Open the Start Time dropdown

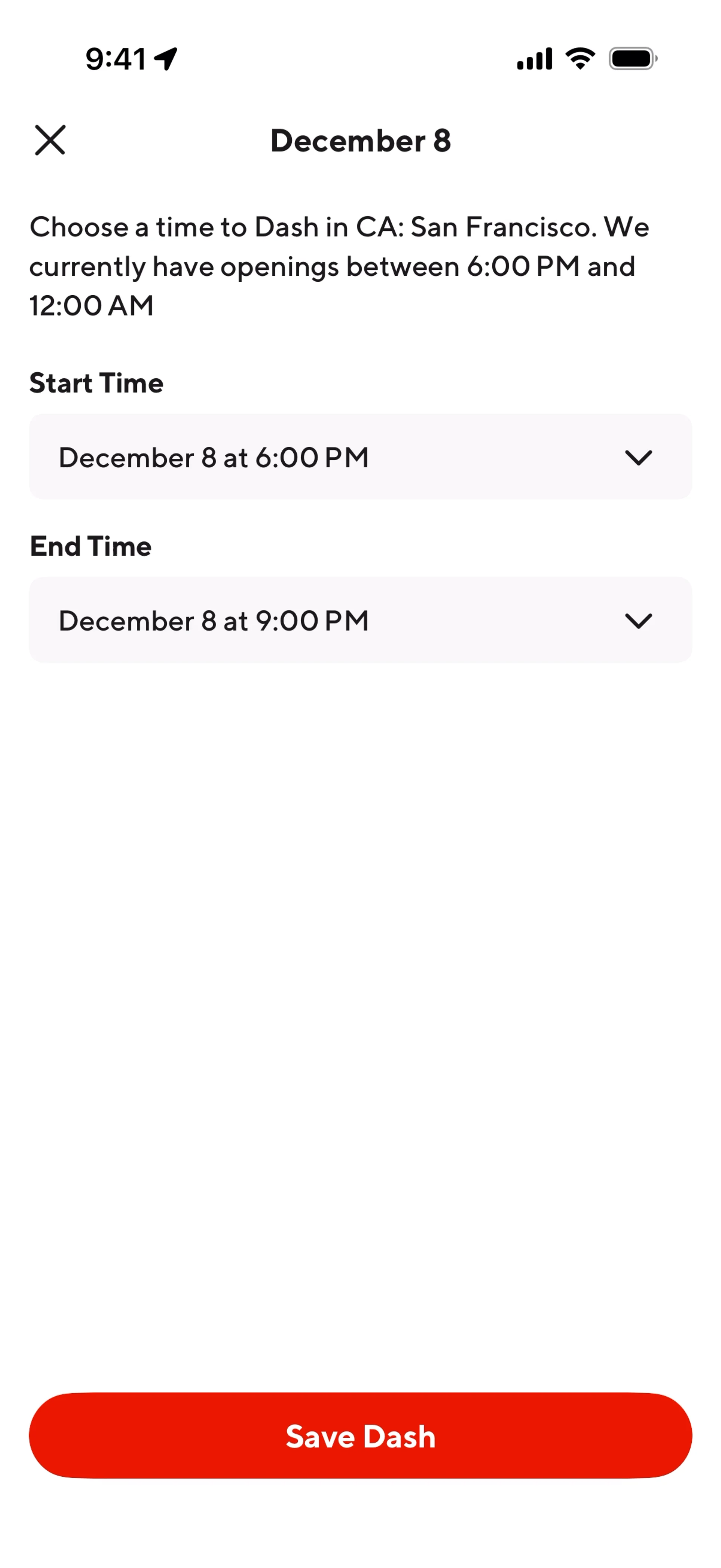(360, 457)
